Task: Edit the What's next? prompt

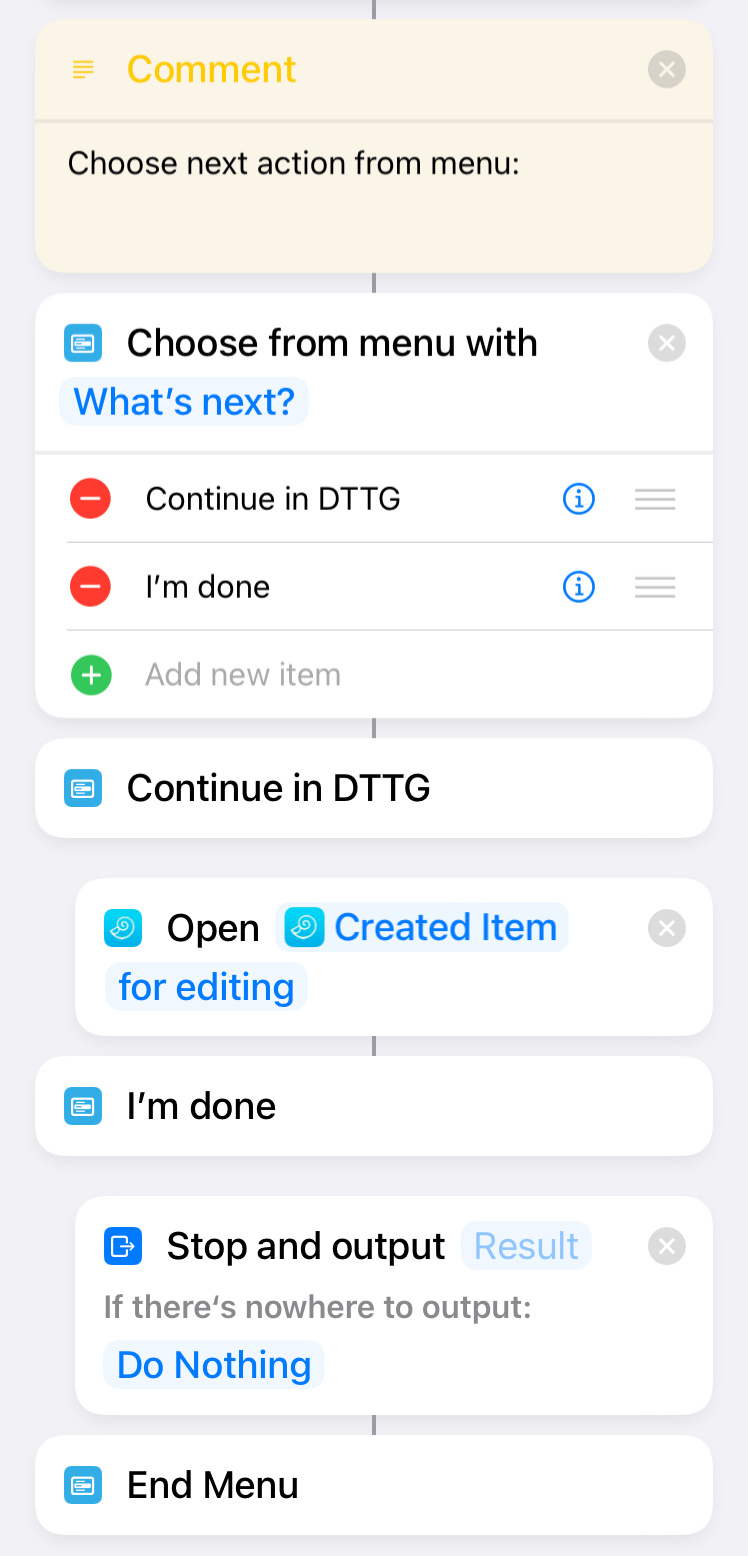Action: tap(184, 402)
